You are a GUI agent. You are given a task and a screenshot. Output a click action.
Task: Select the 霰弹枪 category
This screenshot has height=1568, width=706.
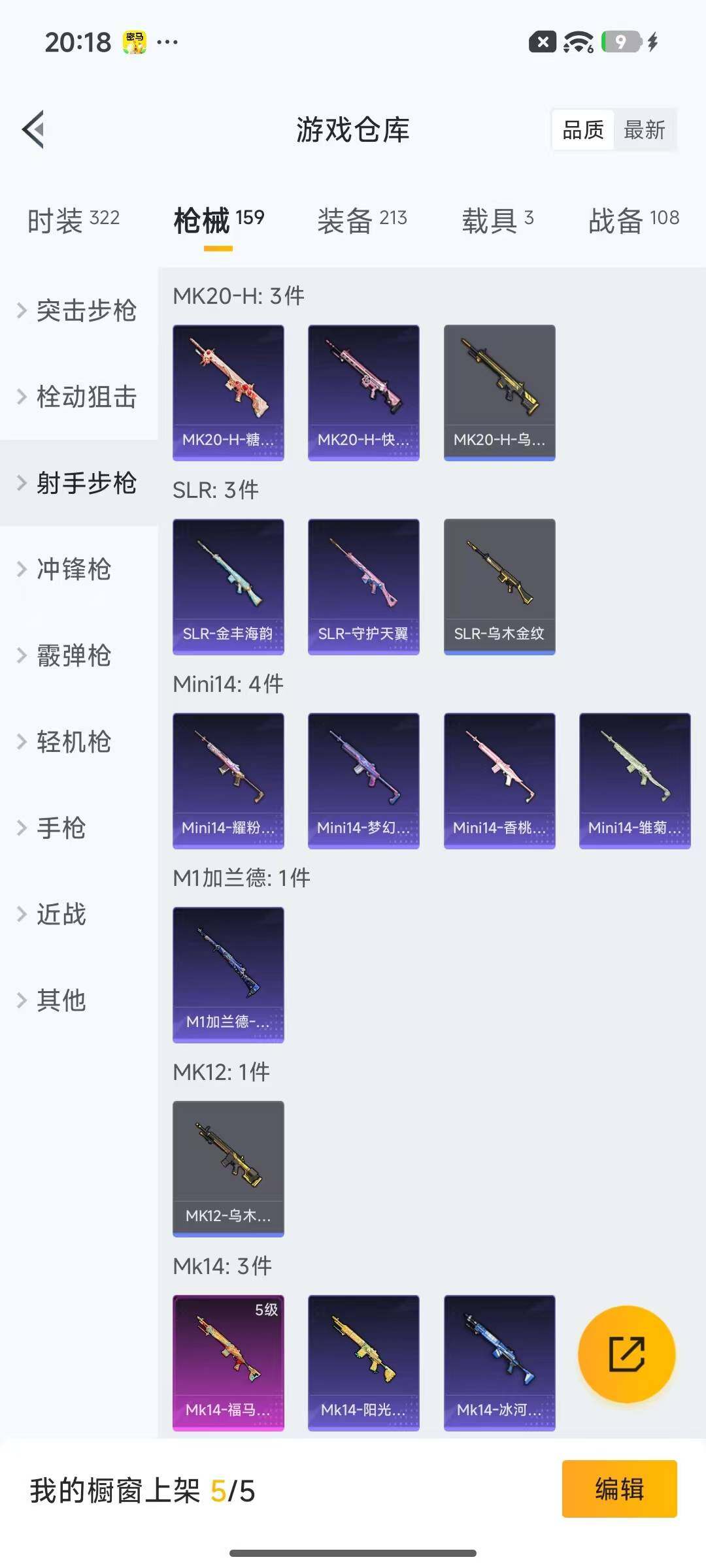[75, 657]
